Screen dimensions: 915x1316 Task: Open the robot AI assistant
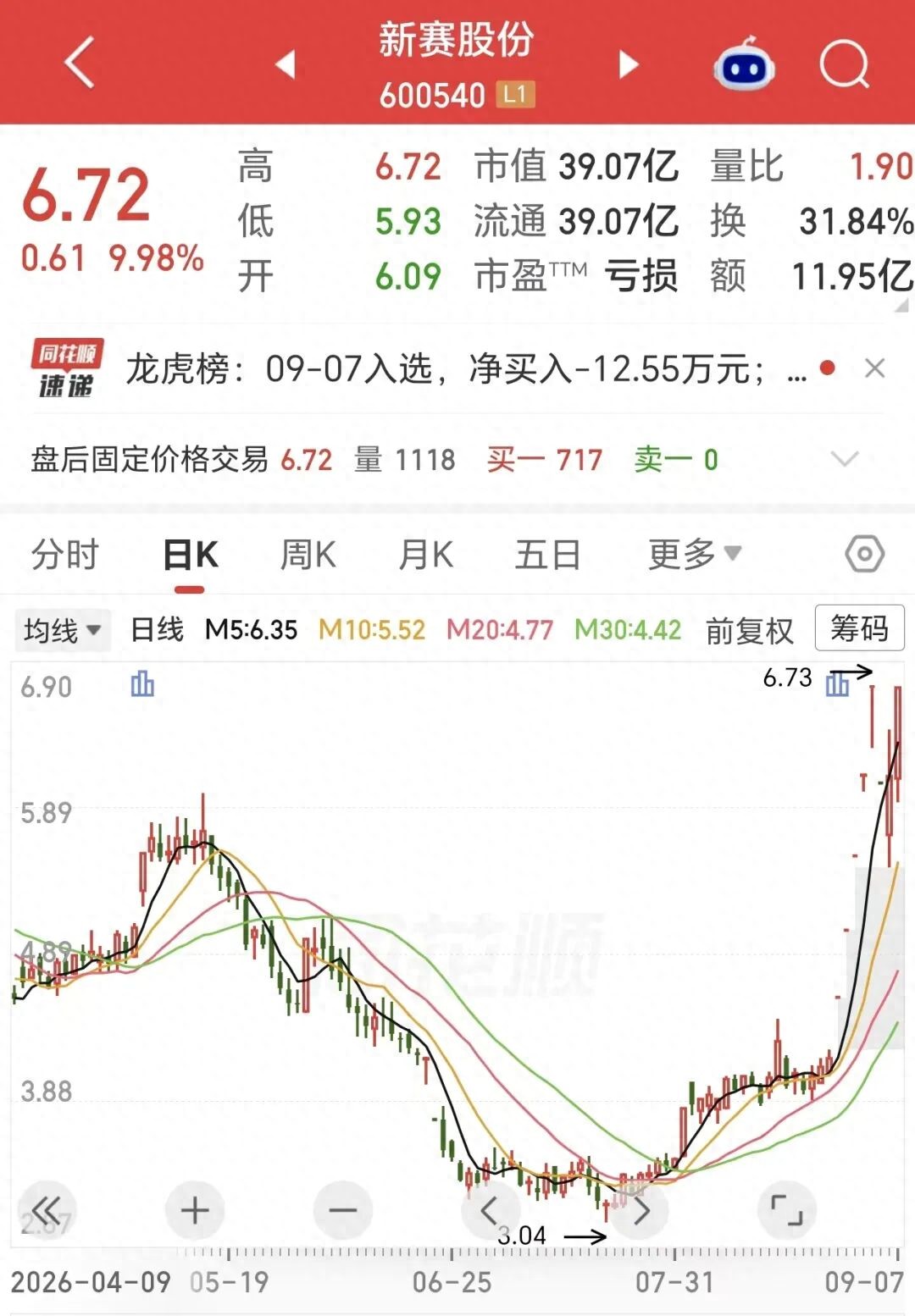pos(744,64)
